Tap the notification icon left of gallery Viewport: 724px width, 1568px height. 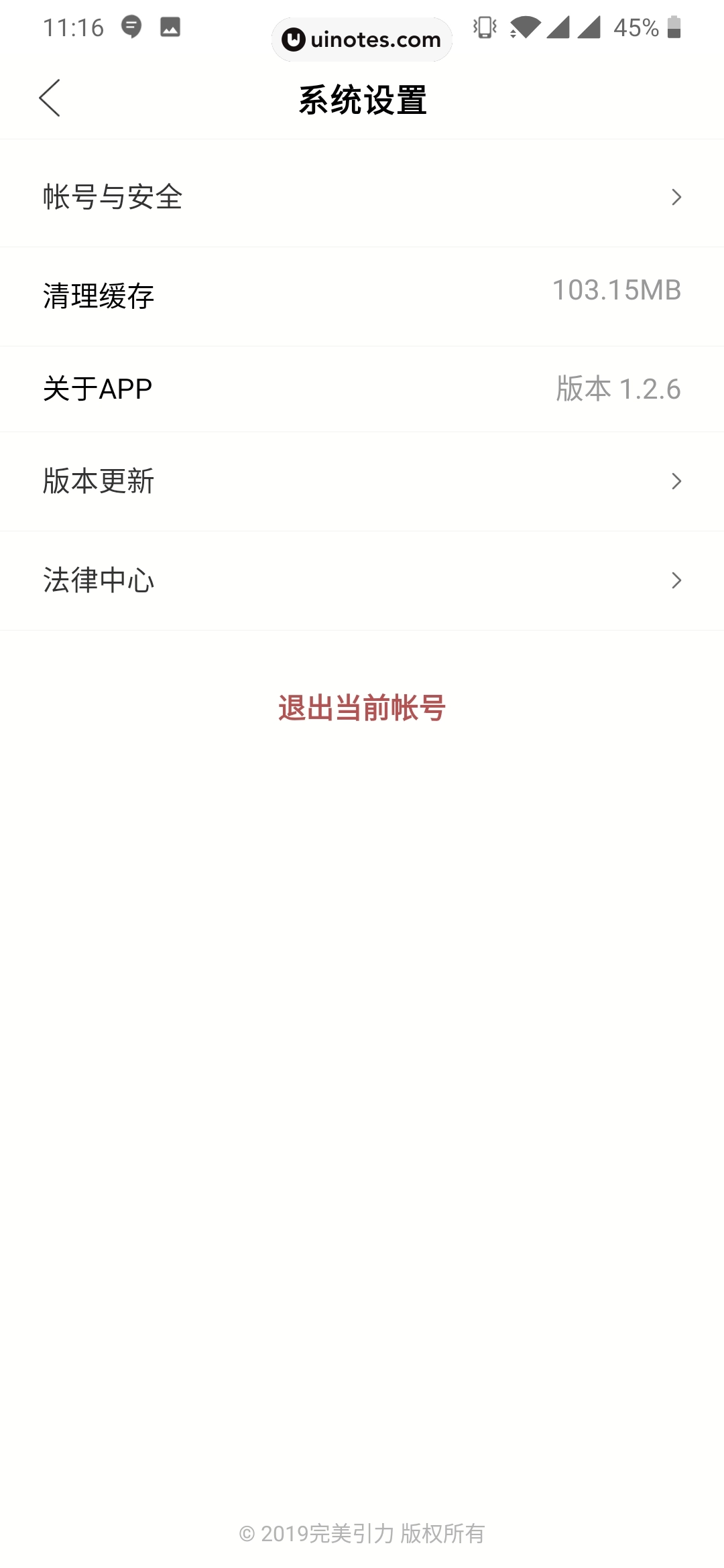[131, 27]
